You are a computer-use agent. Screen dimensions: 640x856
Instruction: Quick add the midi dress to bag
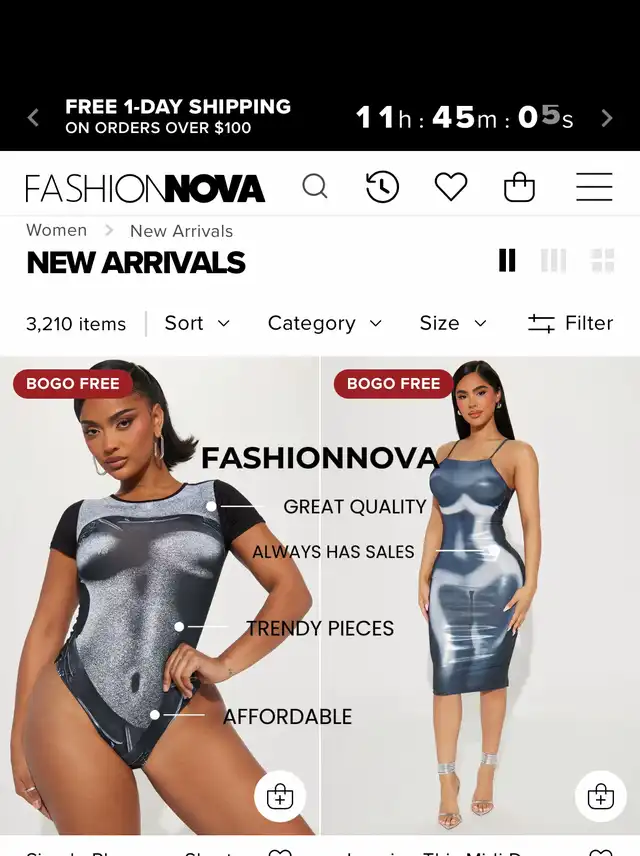point(600,796)
